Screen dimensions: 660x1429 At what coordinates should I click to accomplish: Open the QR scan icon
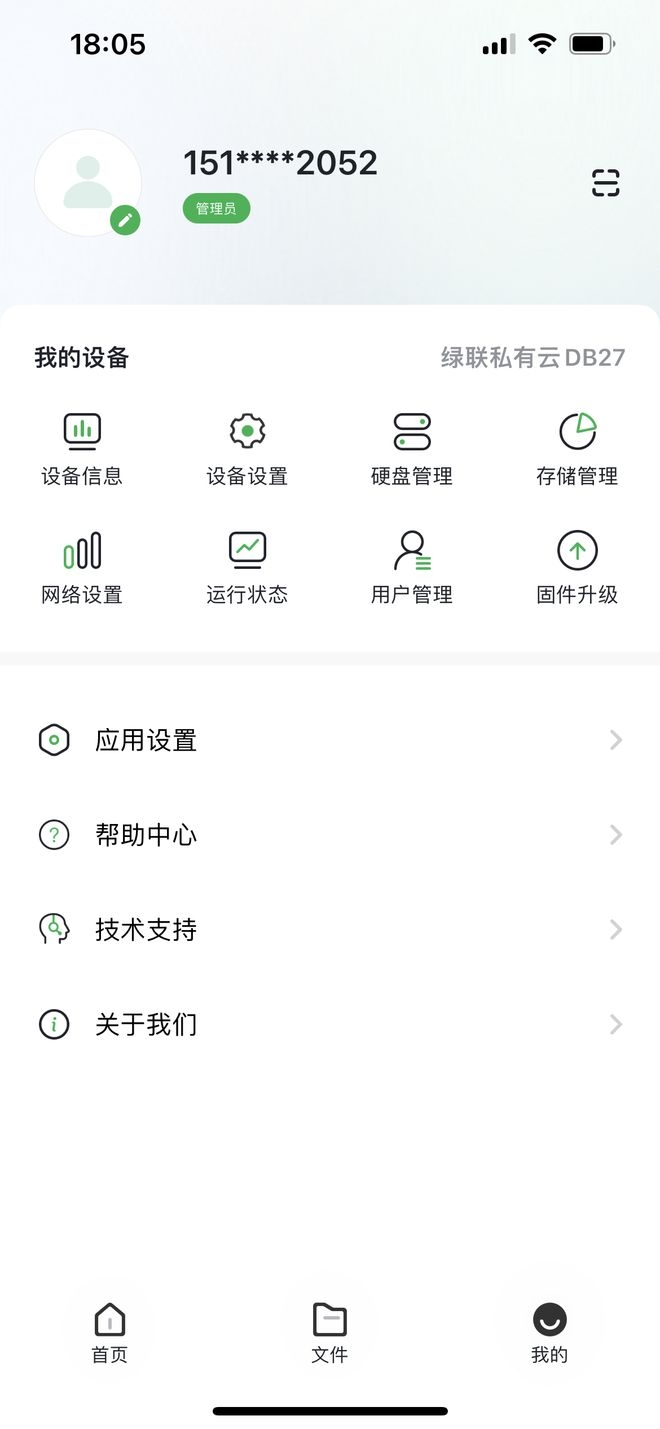pos(605,183)
